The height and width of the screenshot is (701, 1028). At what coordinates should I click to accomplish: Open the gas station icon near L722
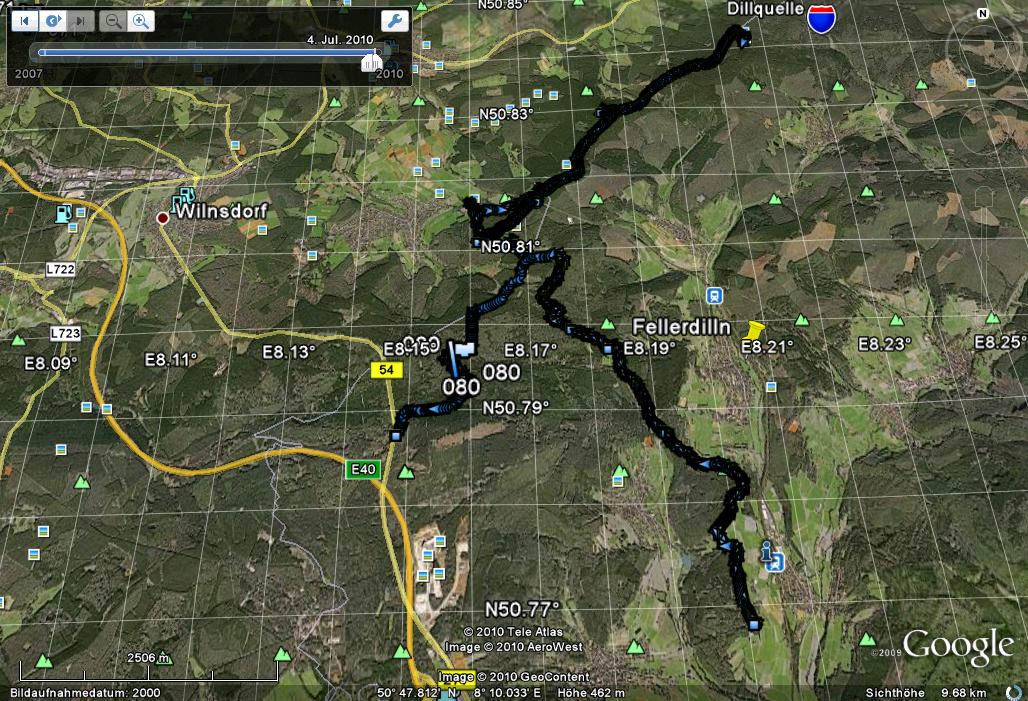(x=64, y=214)
